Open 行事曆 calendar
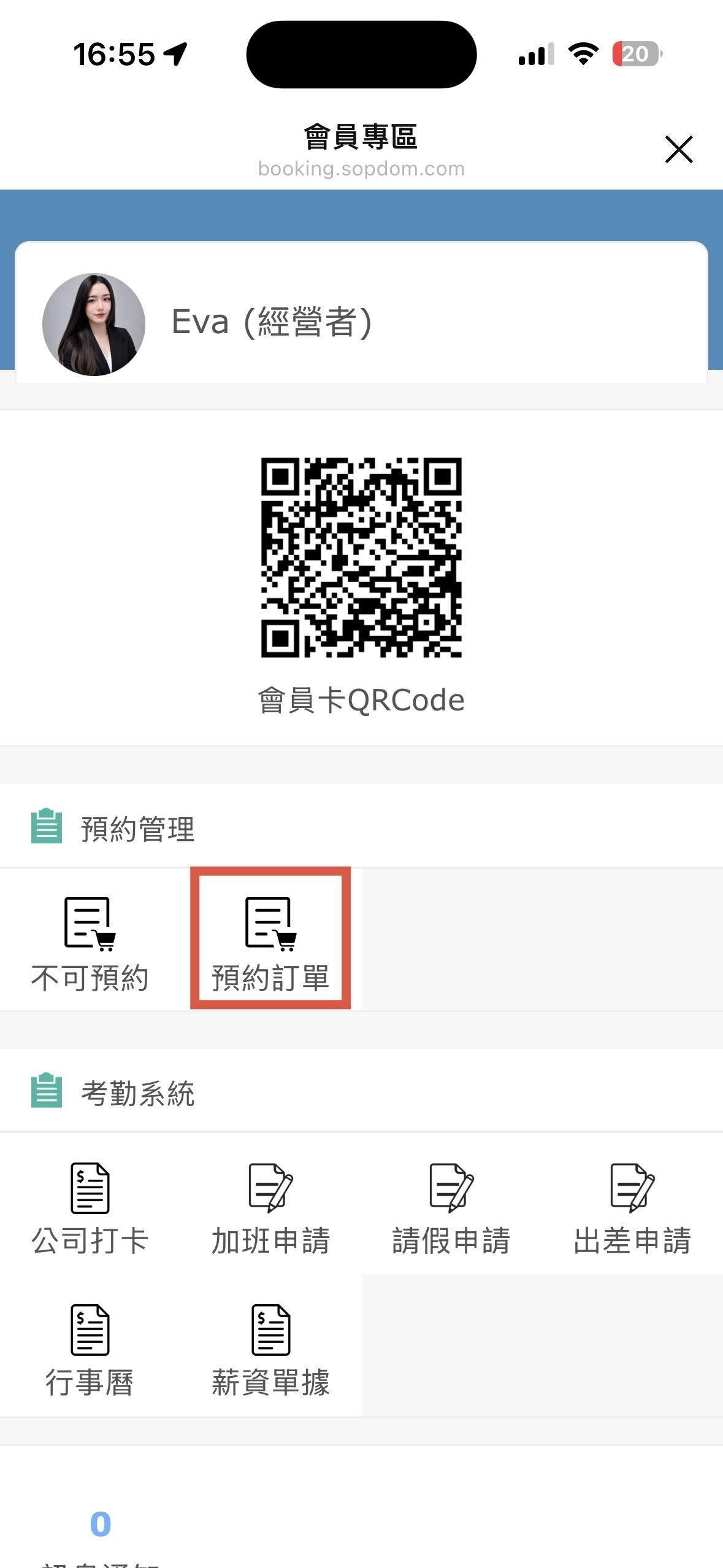This screenshot has height=1568, width=723. pyautogui.click(x=90, y=1346)
